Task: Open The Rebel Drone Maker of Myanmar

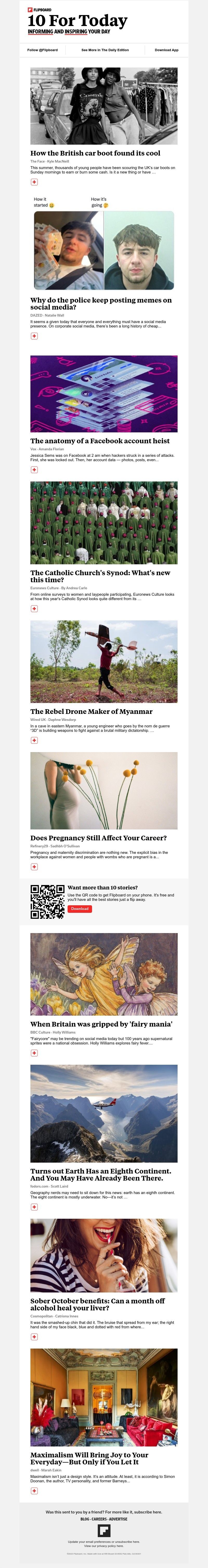Action: (92, 711)
